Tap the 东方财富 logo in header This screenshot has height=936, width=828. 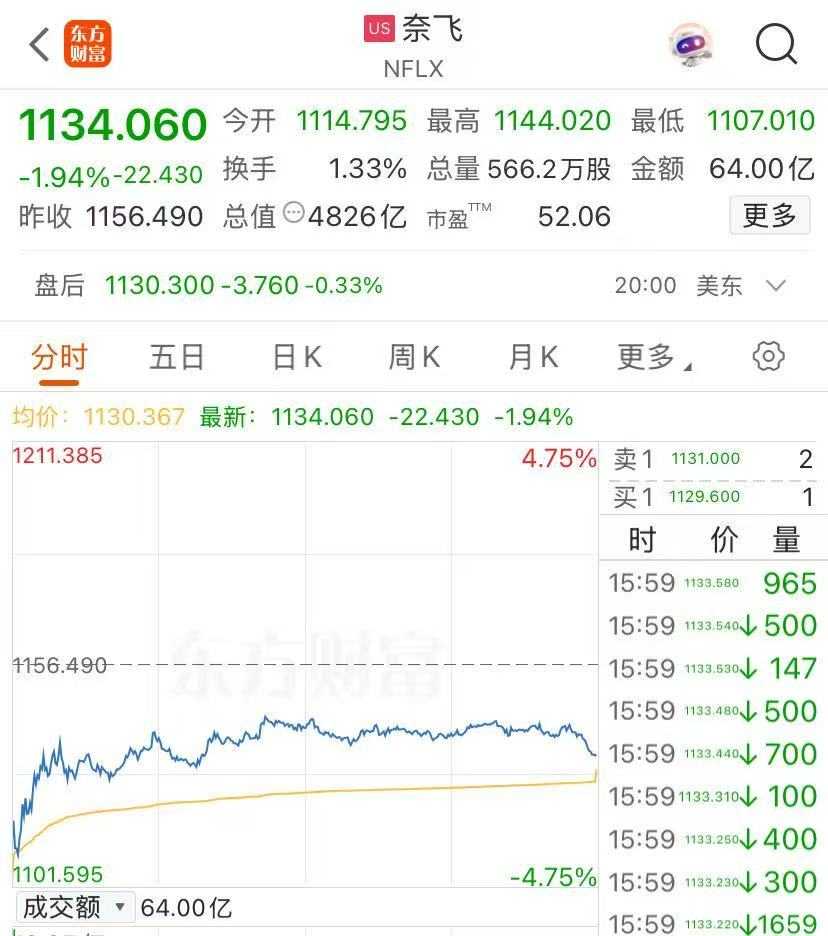(x=88, y=45)
